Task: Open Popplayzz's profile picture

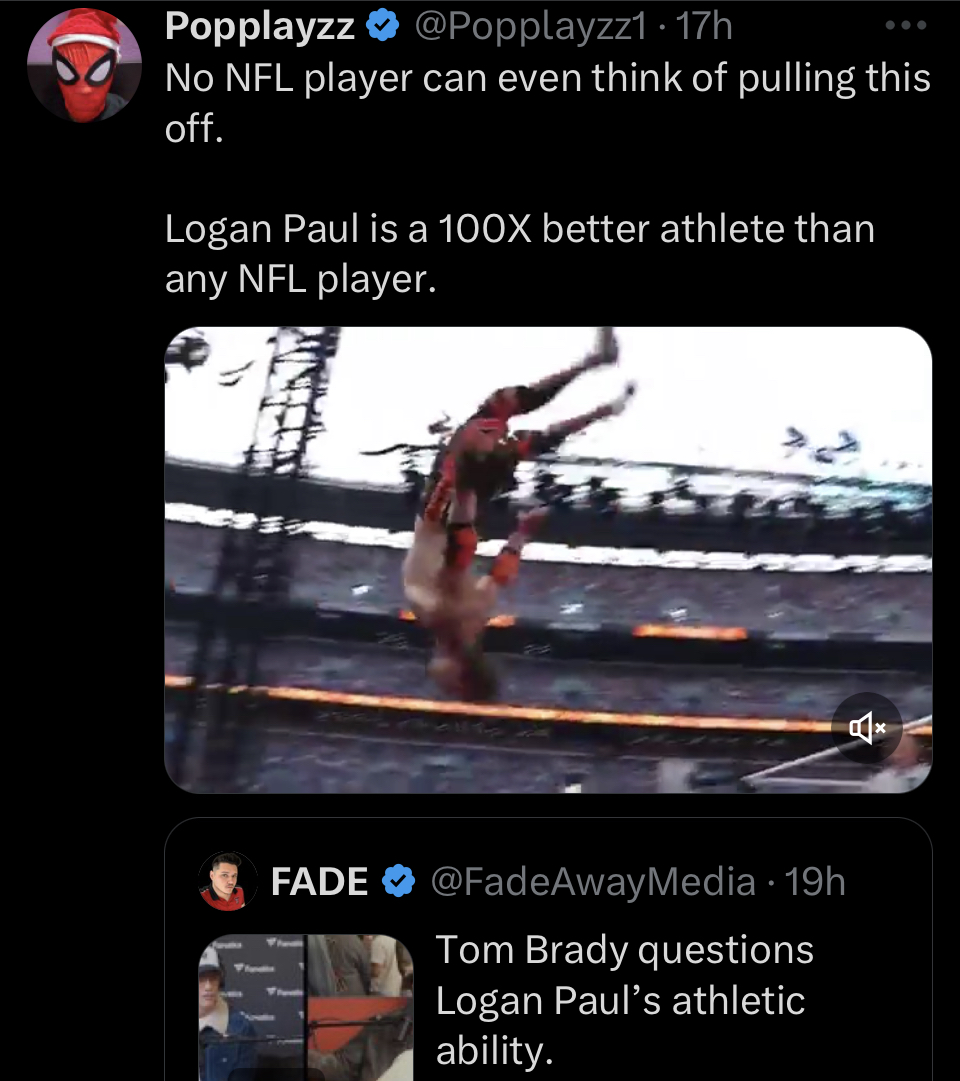Action: (85, 67)
